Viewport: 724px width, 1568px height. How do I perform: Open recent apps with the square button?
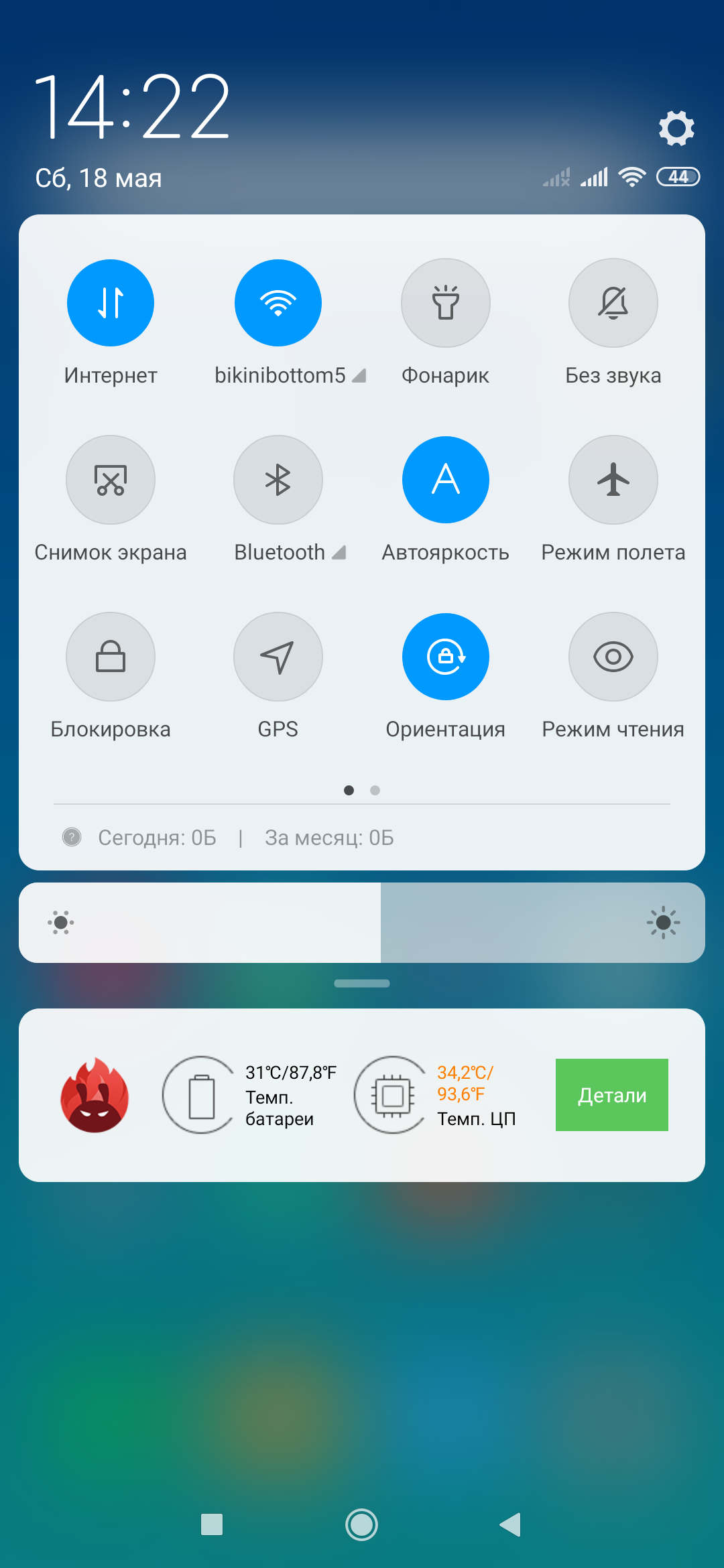point(212,1524)
